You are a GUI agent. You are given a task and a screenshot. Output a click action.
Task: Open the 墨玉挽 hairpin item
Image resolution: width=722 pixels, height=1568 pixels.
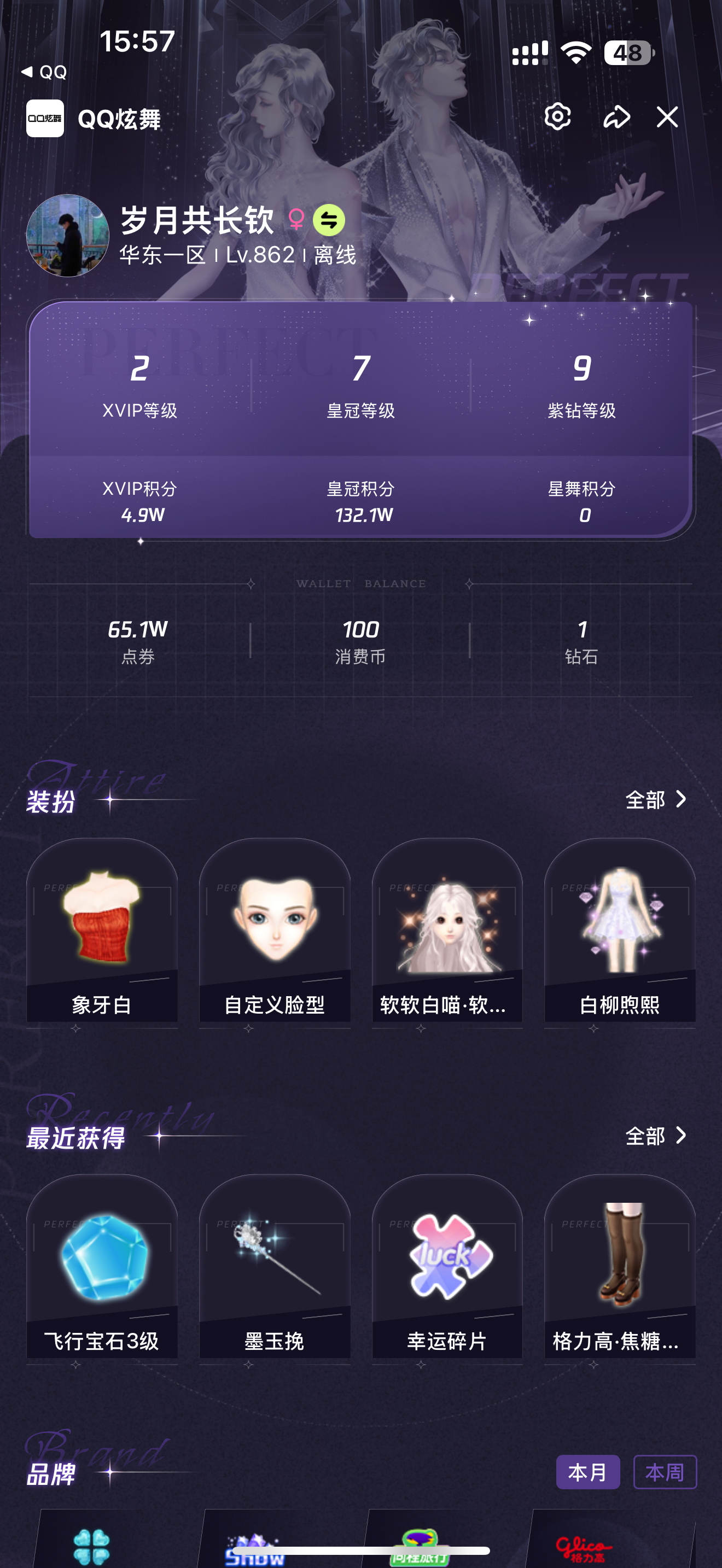coord(275,1267)
